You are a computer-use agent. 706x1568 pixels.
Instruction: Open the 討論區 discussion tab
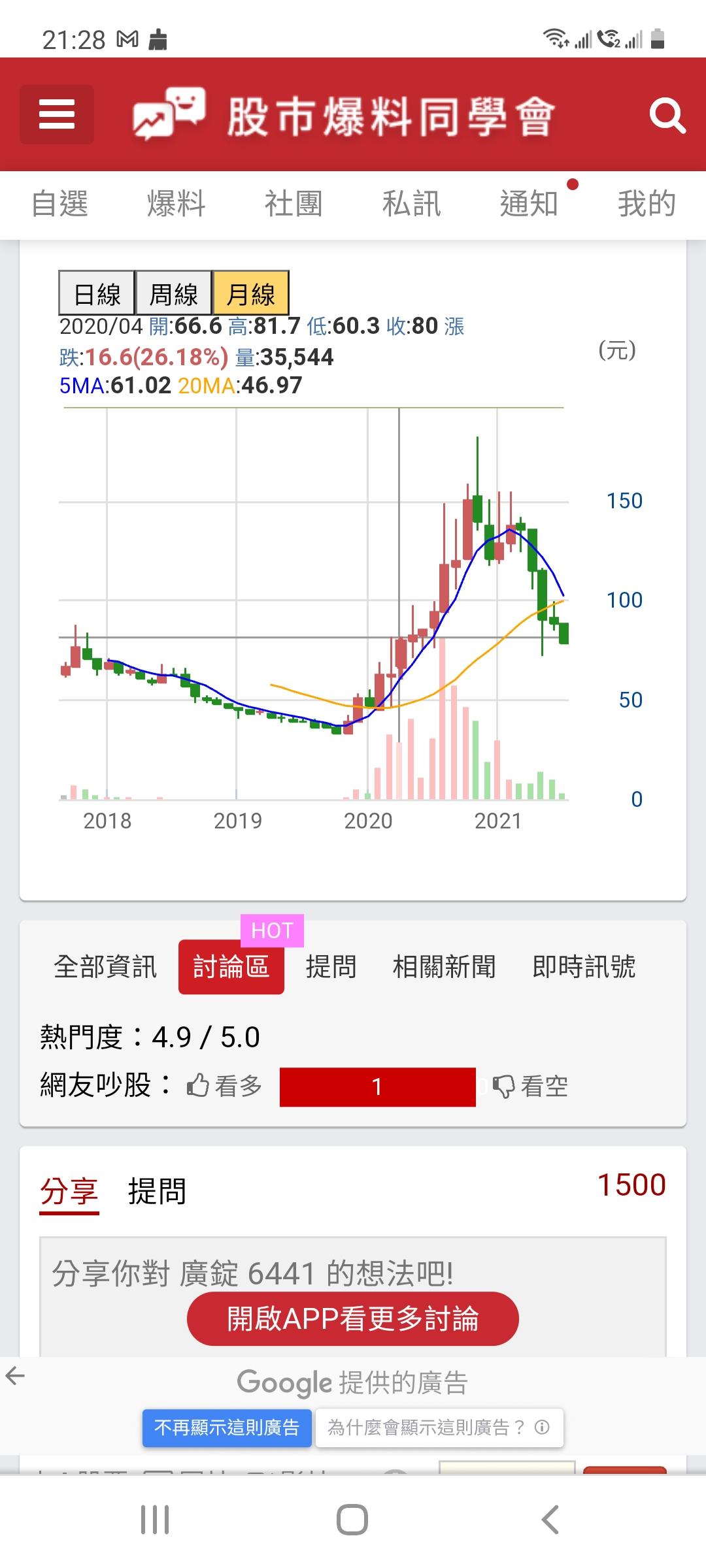231,967
